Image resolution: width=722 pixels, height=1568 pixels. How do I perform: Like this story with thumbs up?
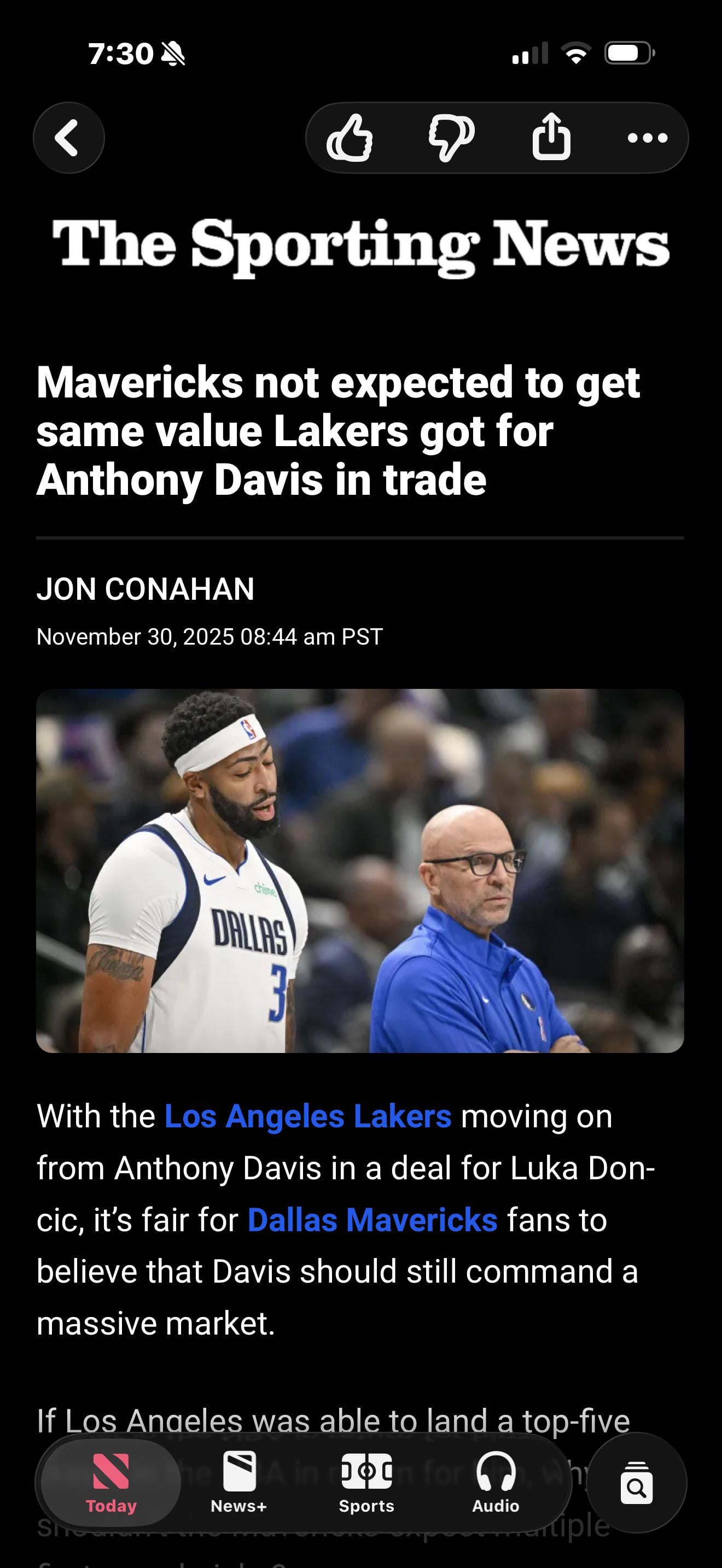tap(350, 138)
